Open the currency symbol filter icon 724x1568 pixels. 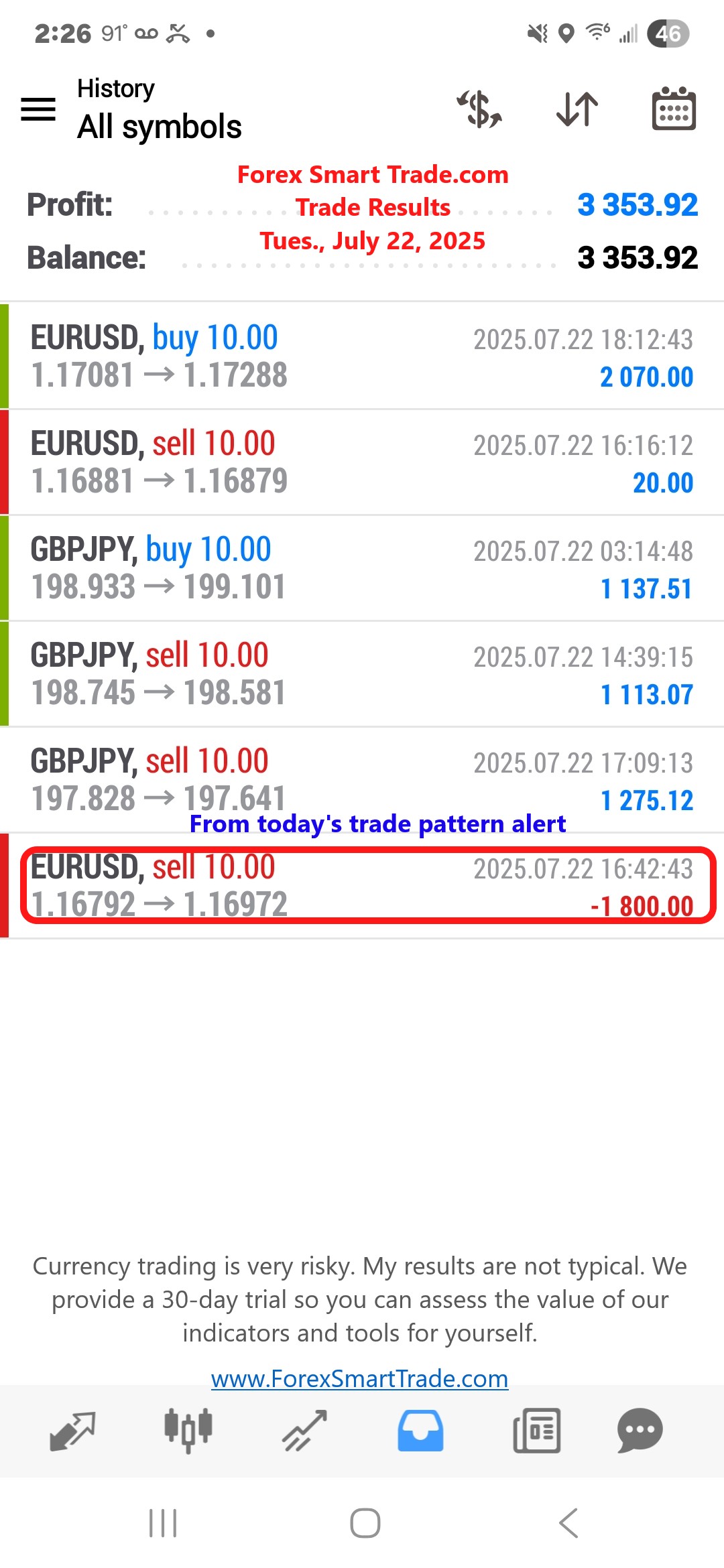[x=479, y=109]
